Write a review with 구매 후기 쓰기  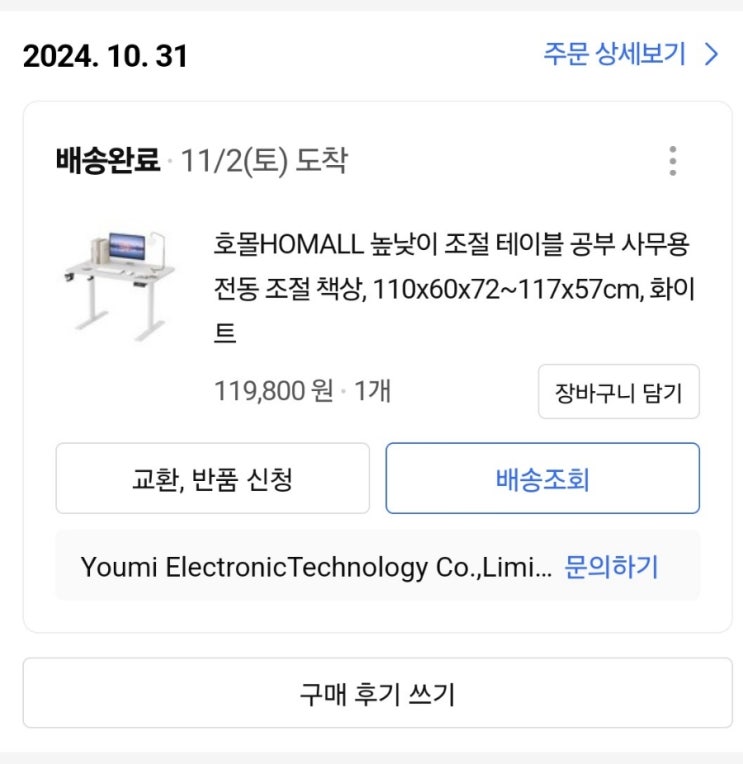click(x=378, y=693)
